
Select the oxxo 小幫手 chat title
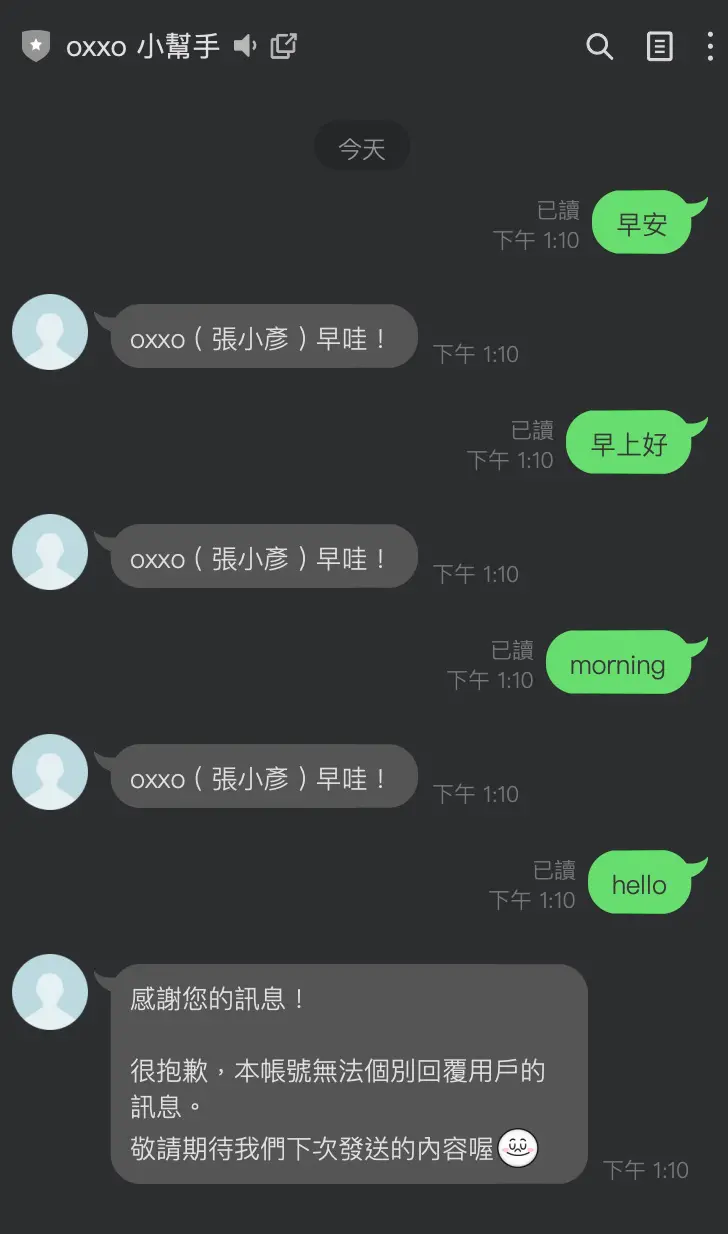[x=140, y=46]
